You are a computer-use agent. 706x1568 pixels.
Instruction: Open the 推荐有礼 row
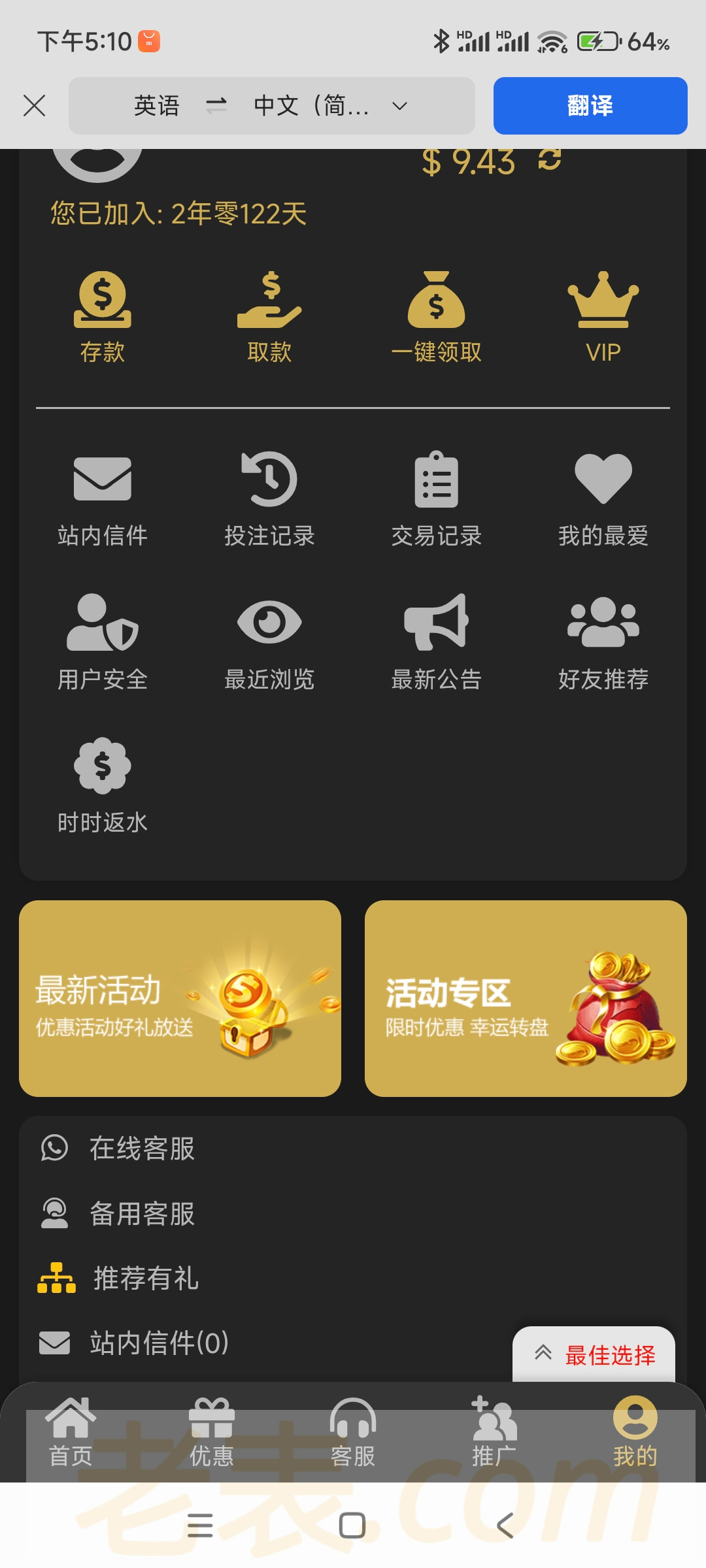[x=145, y=1279]
